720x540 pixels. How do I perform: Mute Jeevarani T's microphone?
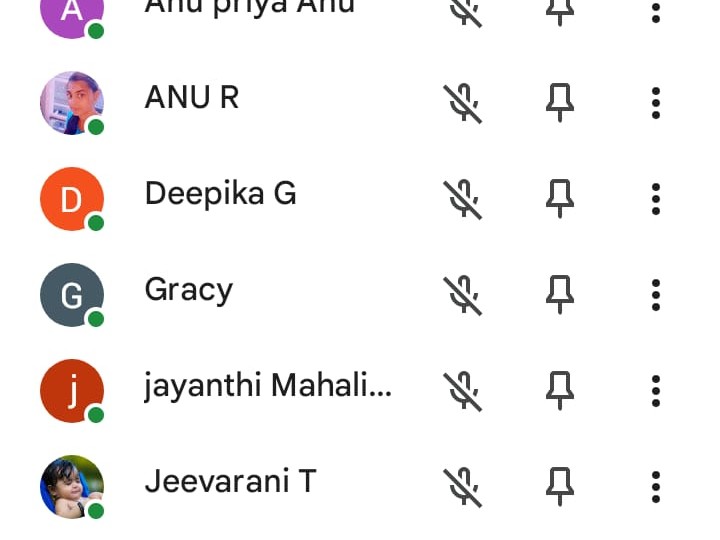(x=463, y=486)
